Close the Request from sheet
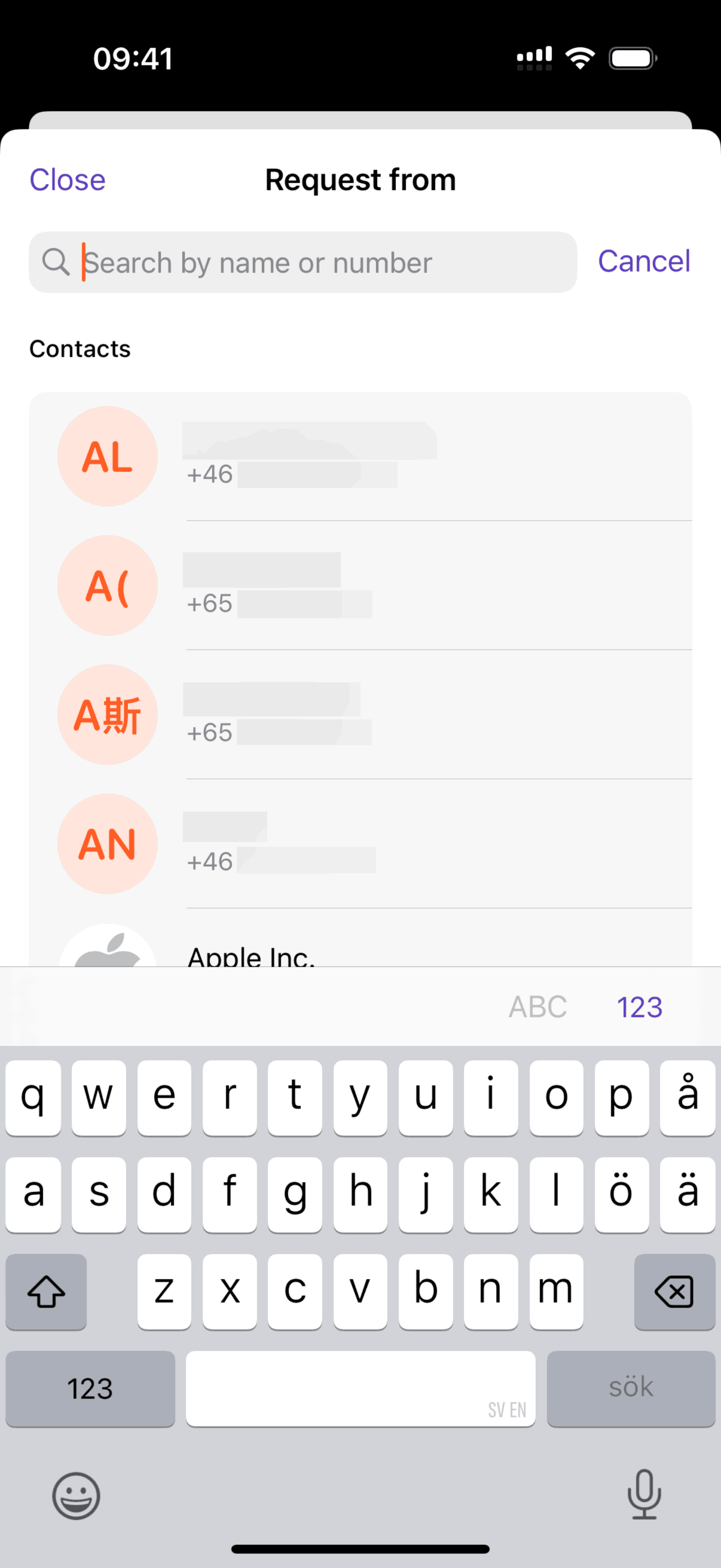721x1568 pixels. (68, 180)
